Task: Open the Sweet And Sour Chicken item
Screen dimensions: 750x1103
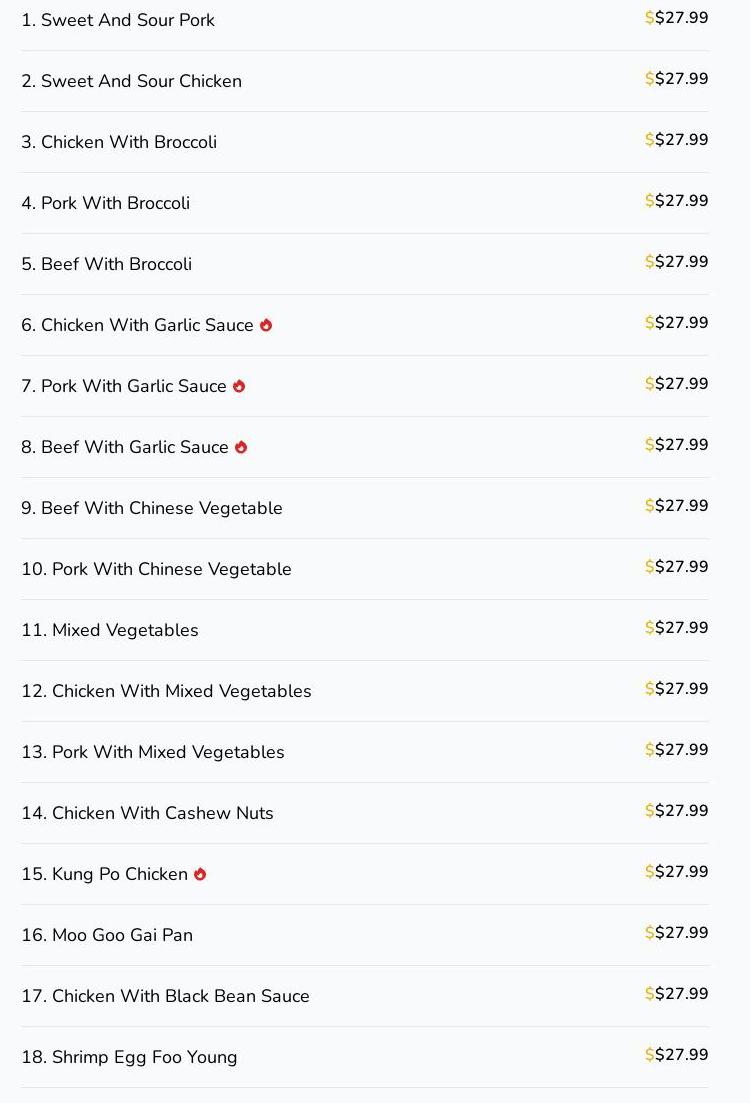Action: click(x=131, y=81)
